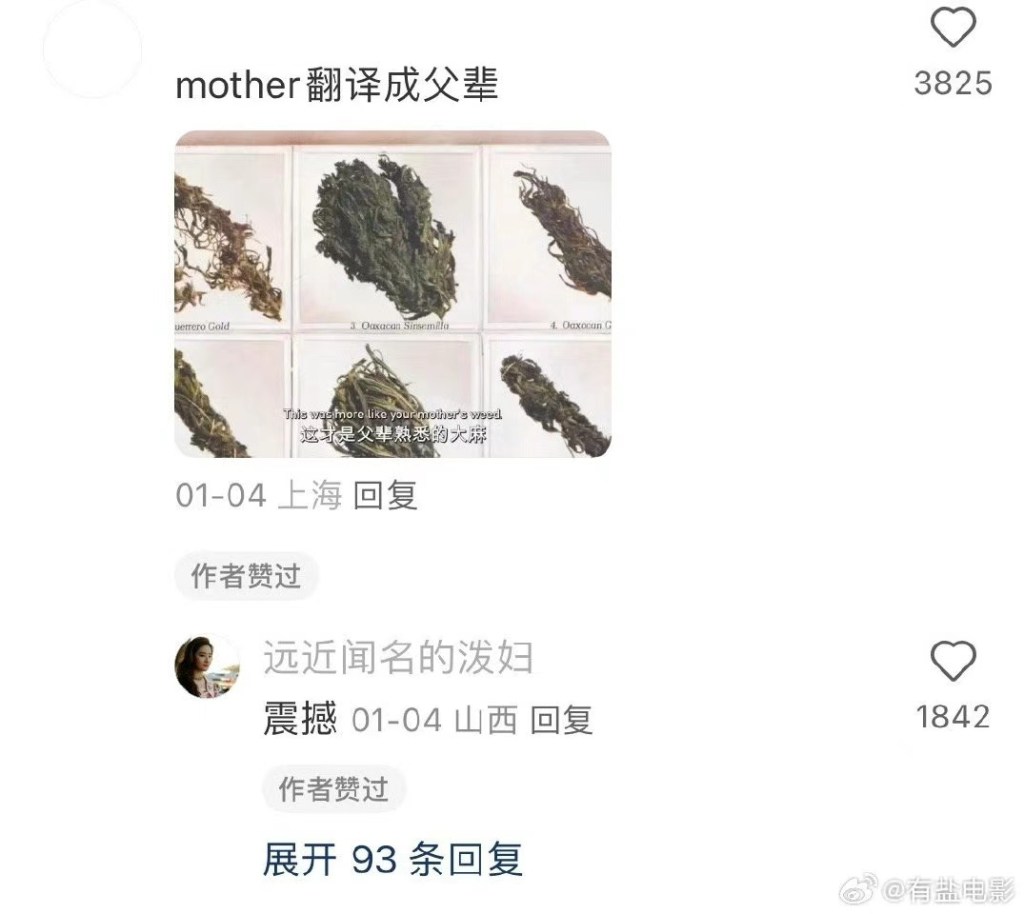Like the 震撼 reply by 远近闻名的泼妇
This screenshot has width=1024, height=914.
pos(952,662)
